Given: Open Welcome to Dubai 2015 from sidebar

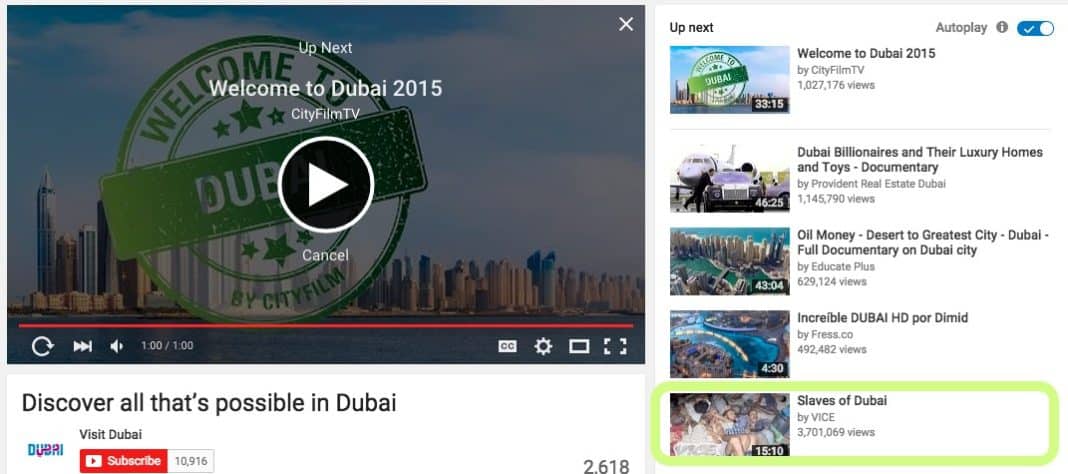Looking at the screenshot, I should [866, 53].
